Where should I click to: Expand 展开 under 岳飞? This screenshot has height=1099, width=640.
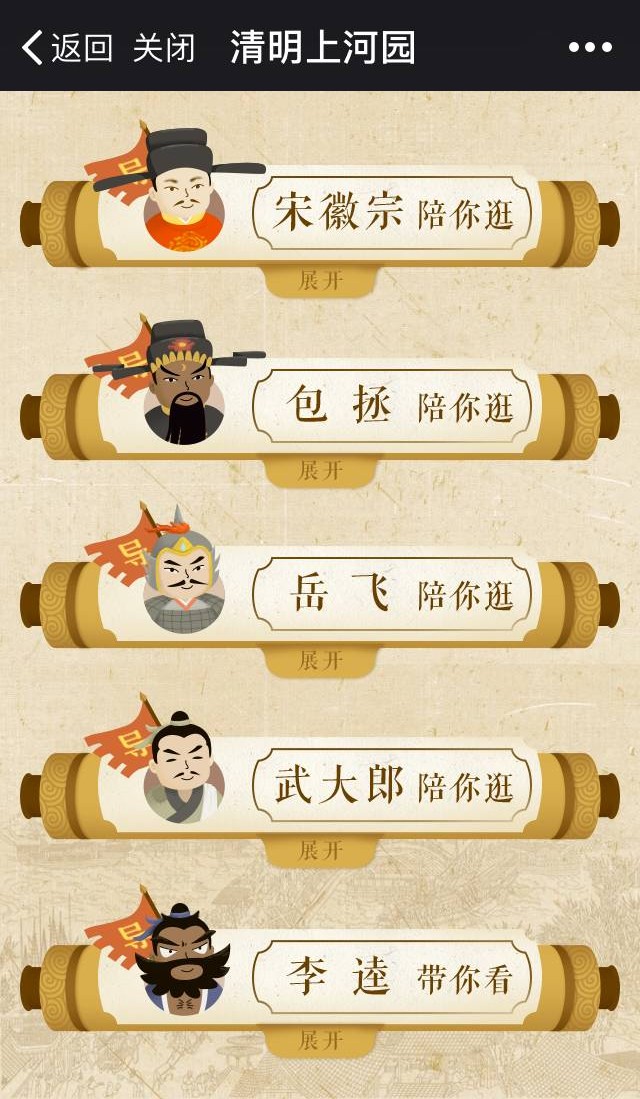pyautogui.click(x=321, y=661)
